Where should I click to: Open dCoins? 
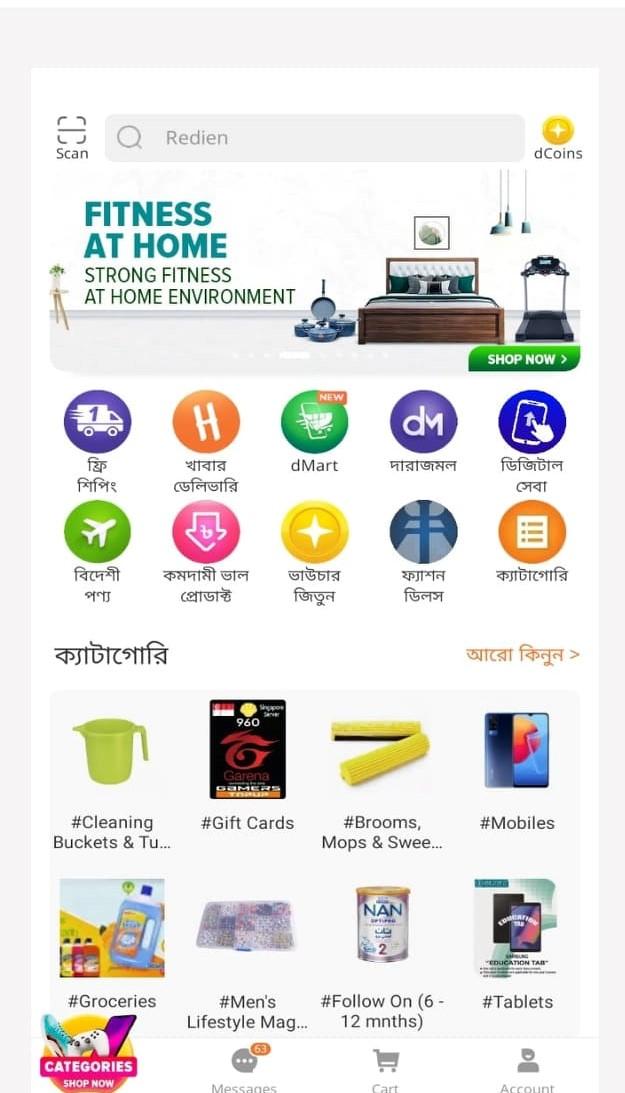[x=557, y=138]
